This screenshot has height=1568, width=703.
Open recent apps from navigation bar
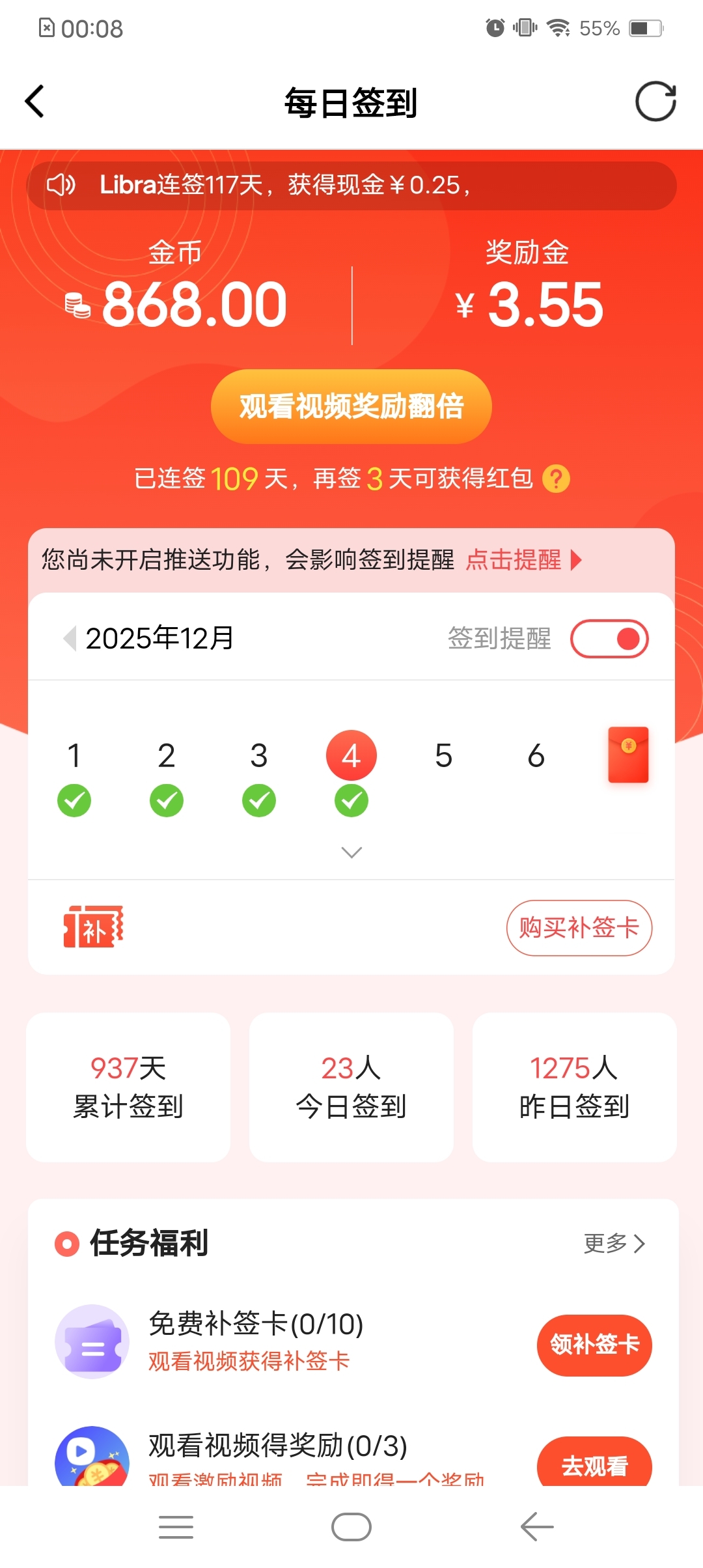coord(176,1527)
